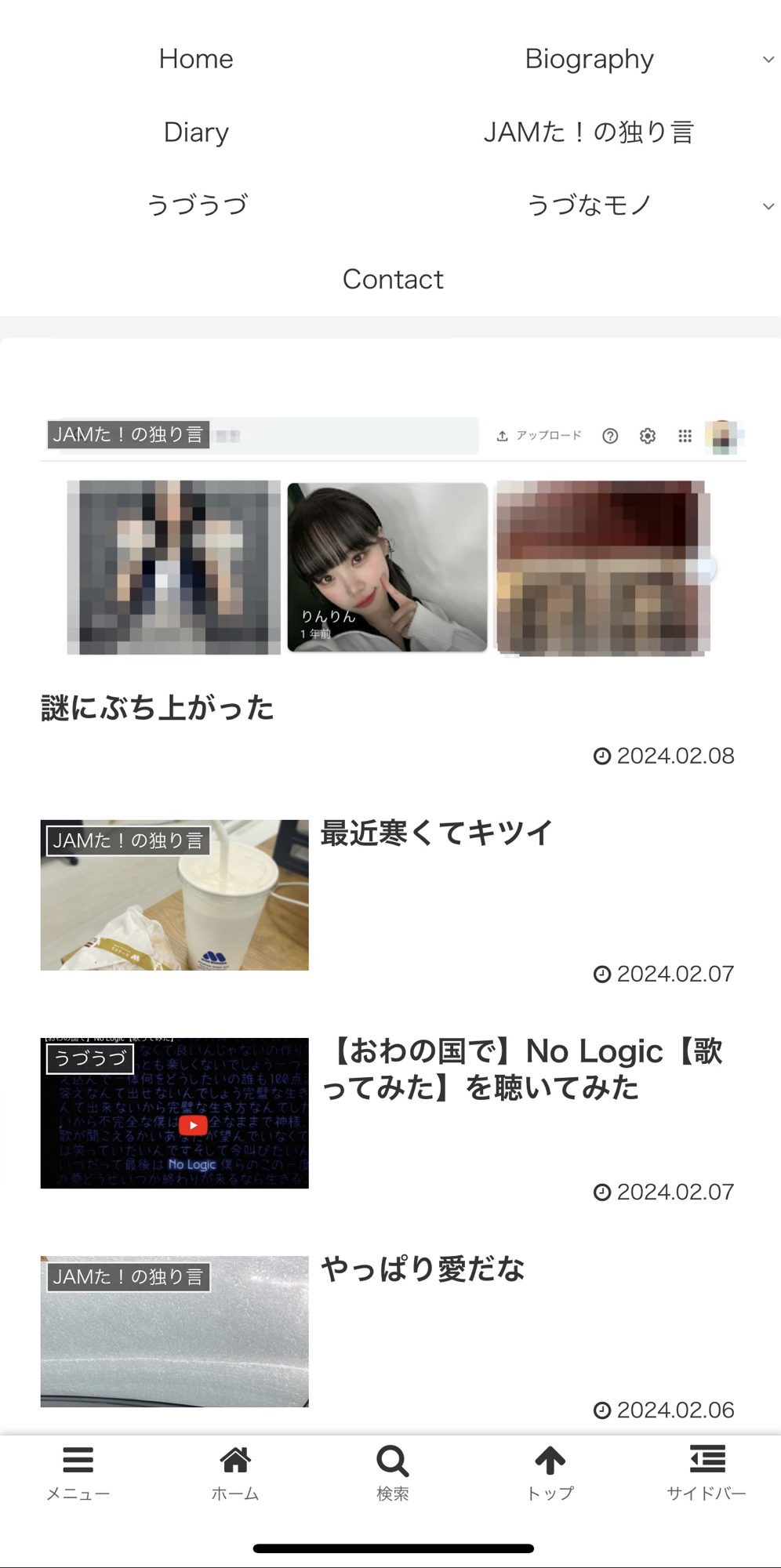Open the JAMた！の独り言 category in header menu

pyautogui.click(x=589, y=132)
